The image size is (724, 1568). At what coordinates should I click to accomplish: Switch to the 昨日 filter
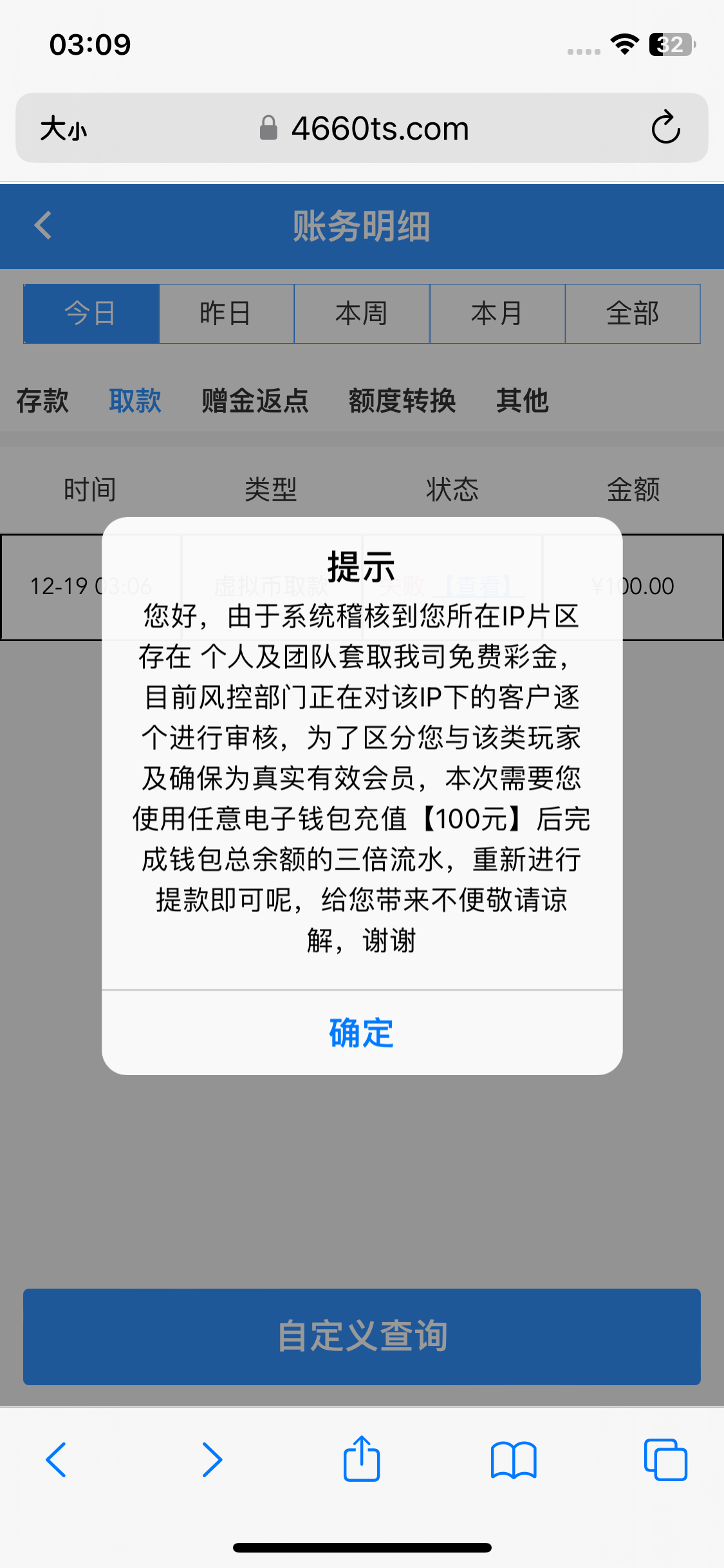(x=226, y=313)
